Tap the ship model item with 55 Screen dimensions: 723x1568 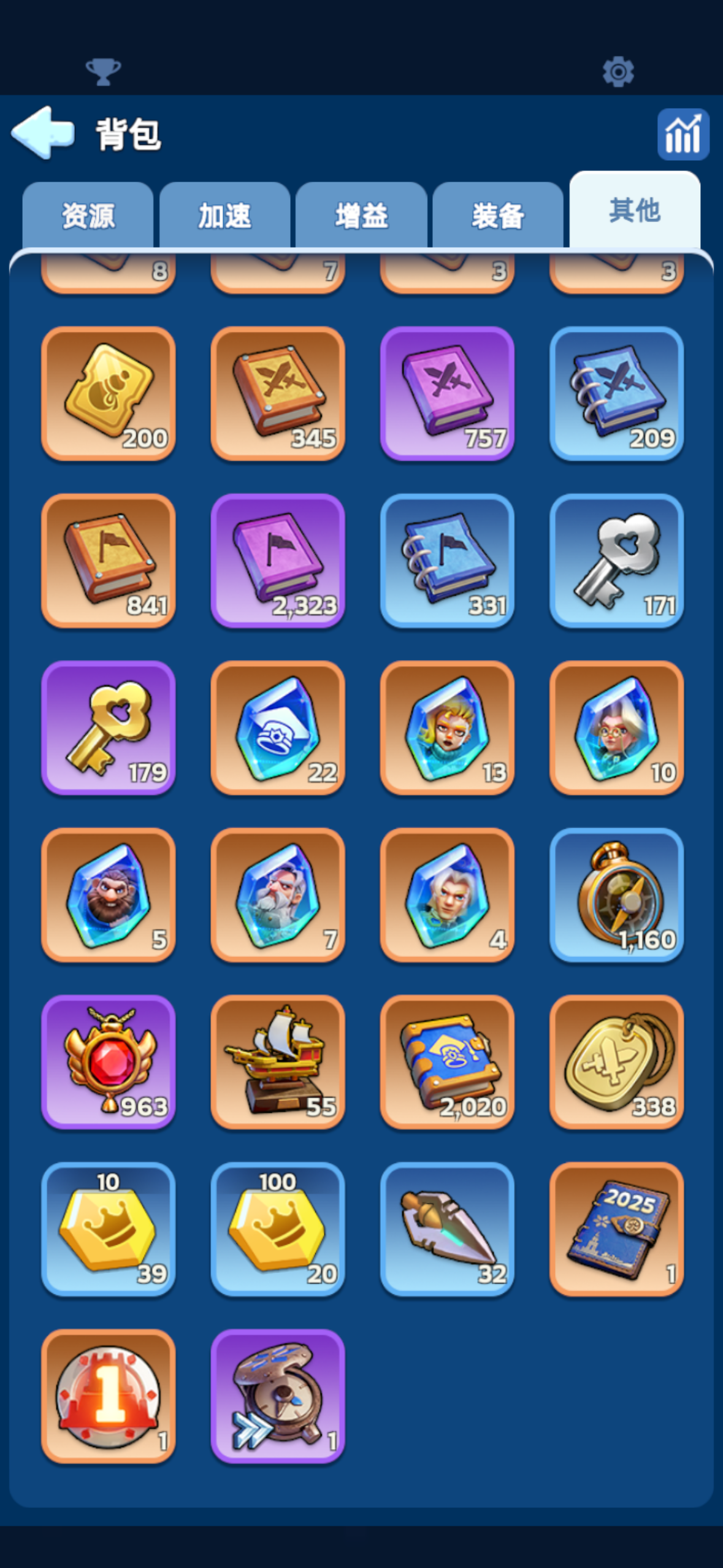point(278,1062)
